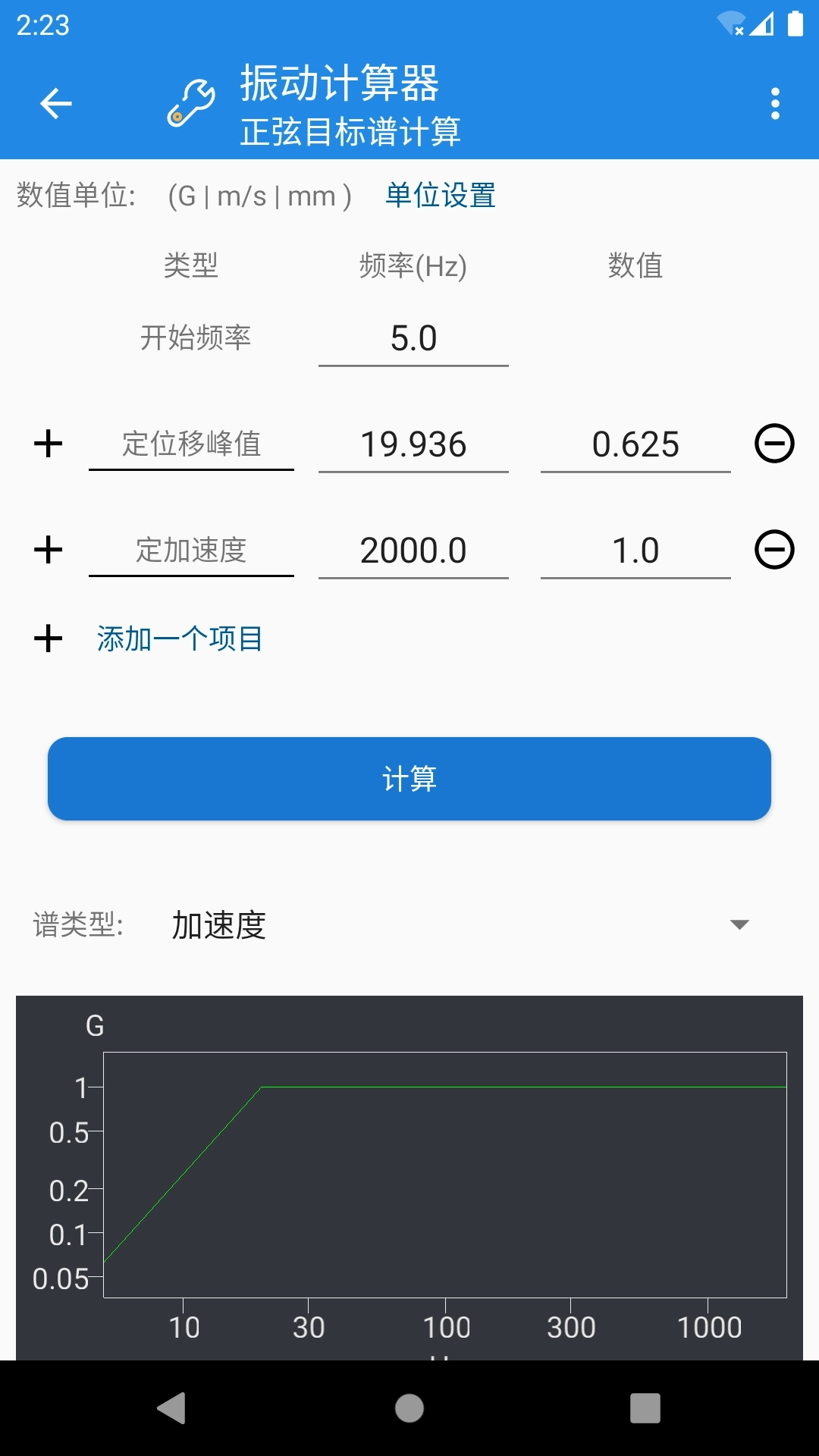Click 添加一个项目 to add an entry
The height and width of the screenshot is (1456, 819).
click(x=180, y=639)
